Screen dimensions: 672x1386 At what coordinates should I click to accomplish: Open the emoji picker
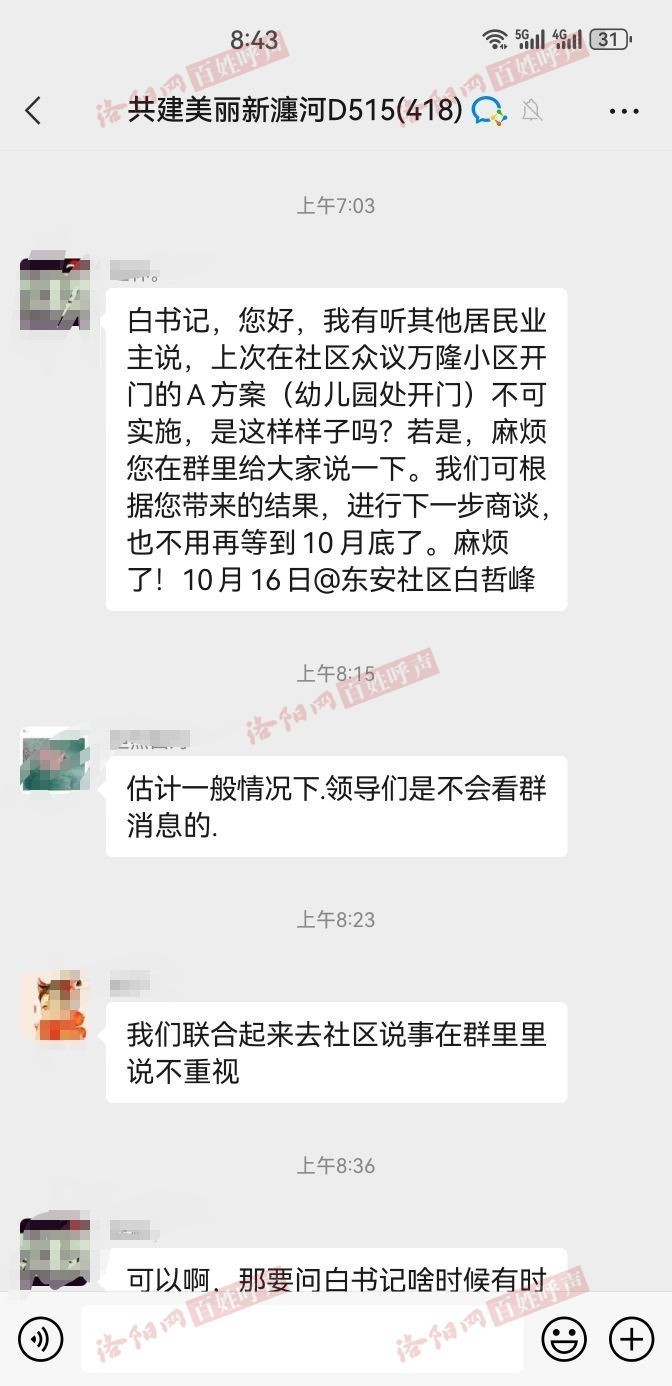click(564, 1338)
